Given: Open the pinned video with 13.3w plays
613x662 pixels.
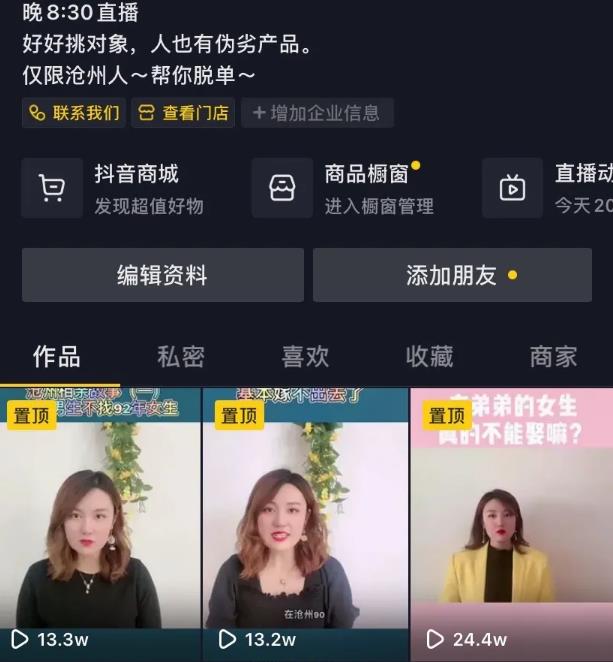Looking at the screenshot, I should 100,520.
